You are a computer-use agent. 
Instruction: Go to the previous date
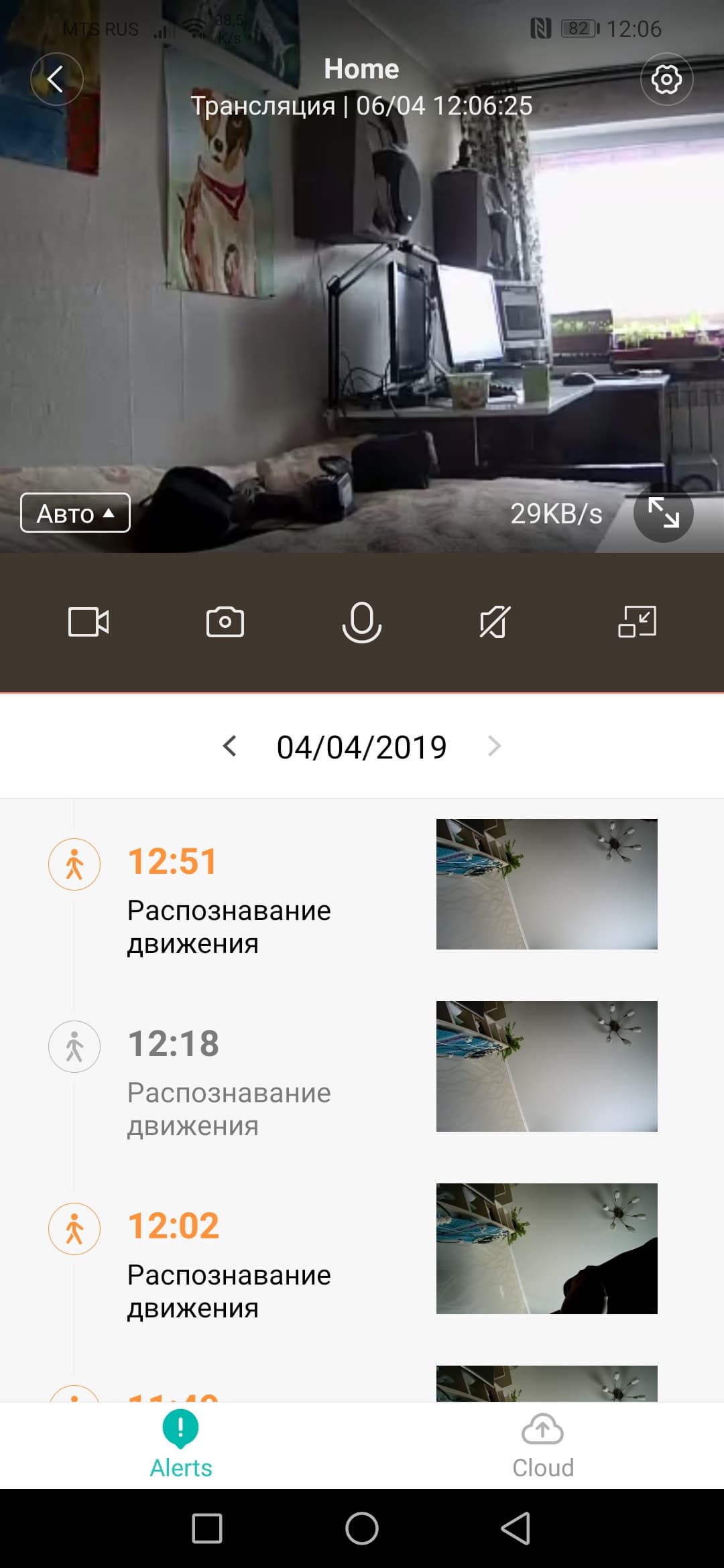point(230,746)
